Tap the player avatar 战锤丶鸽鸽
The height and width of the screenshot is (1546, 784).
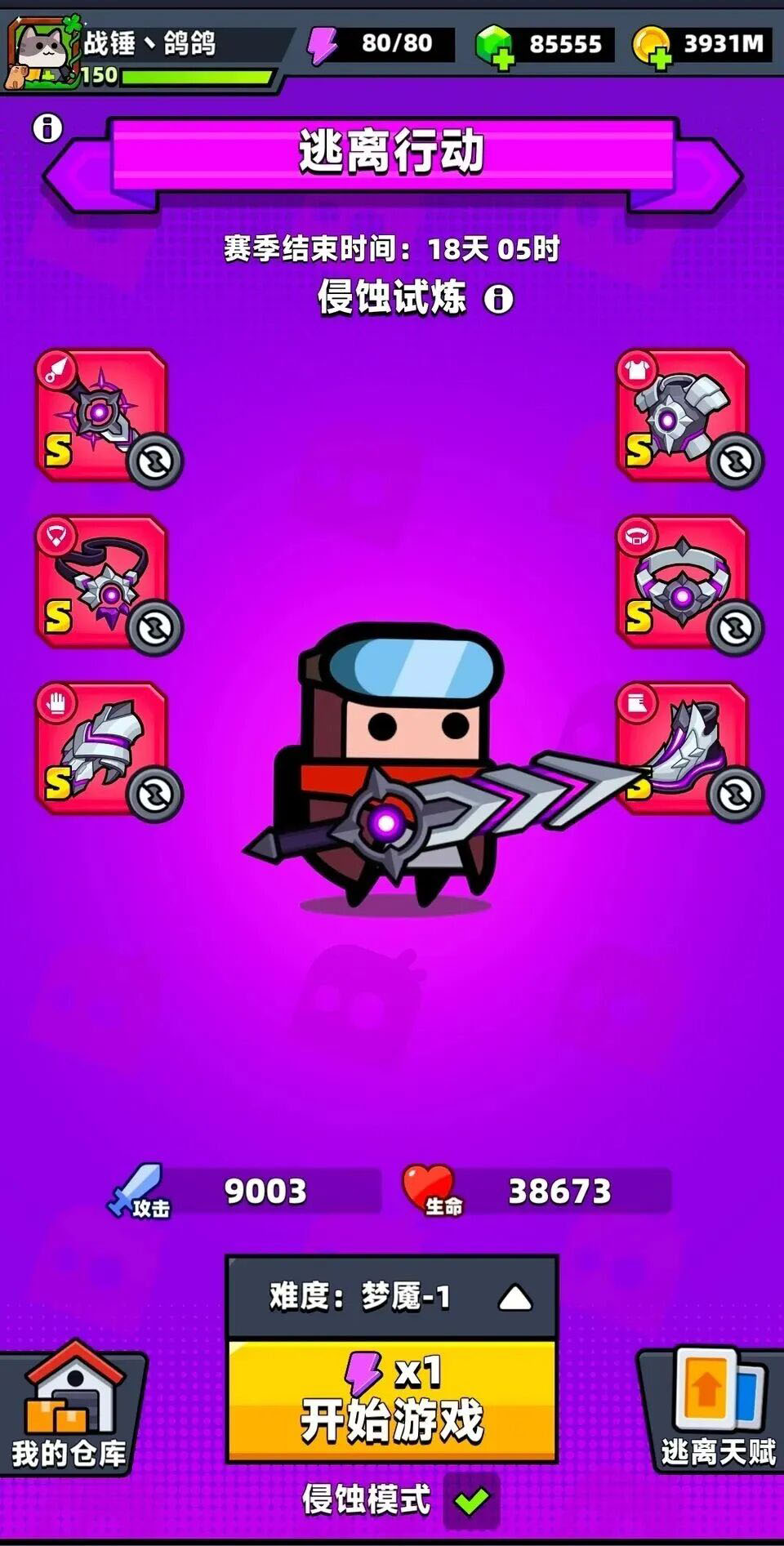click(x=41, y=52)
